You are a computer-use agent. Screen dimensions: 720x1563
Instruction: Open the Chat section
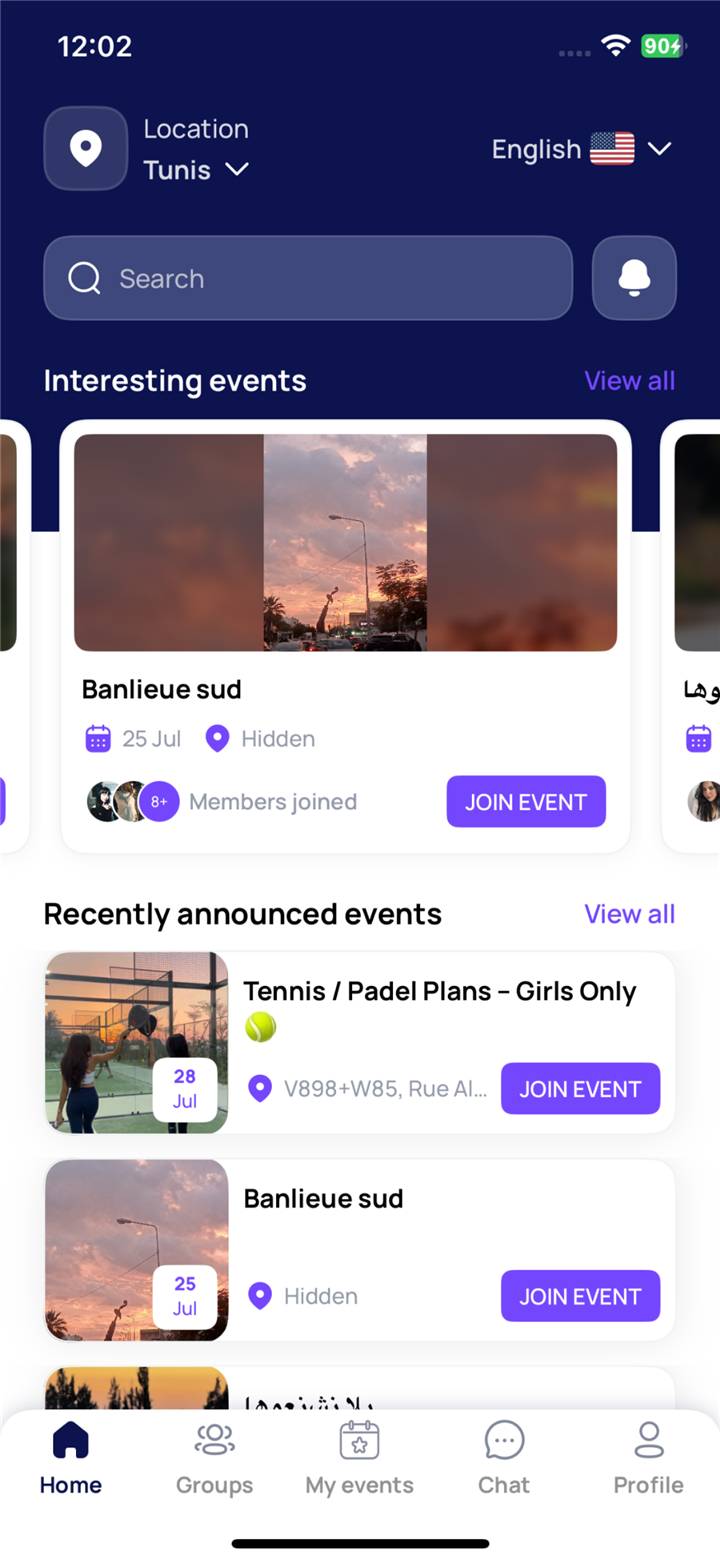pyautogui.click(x=503, y=1457)
